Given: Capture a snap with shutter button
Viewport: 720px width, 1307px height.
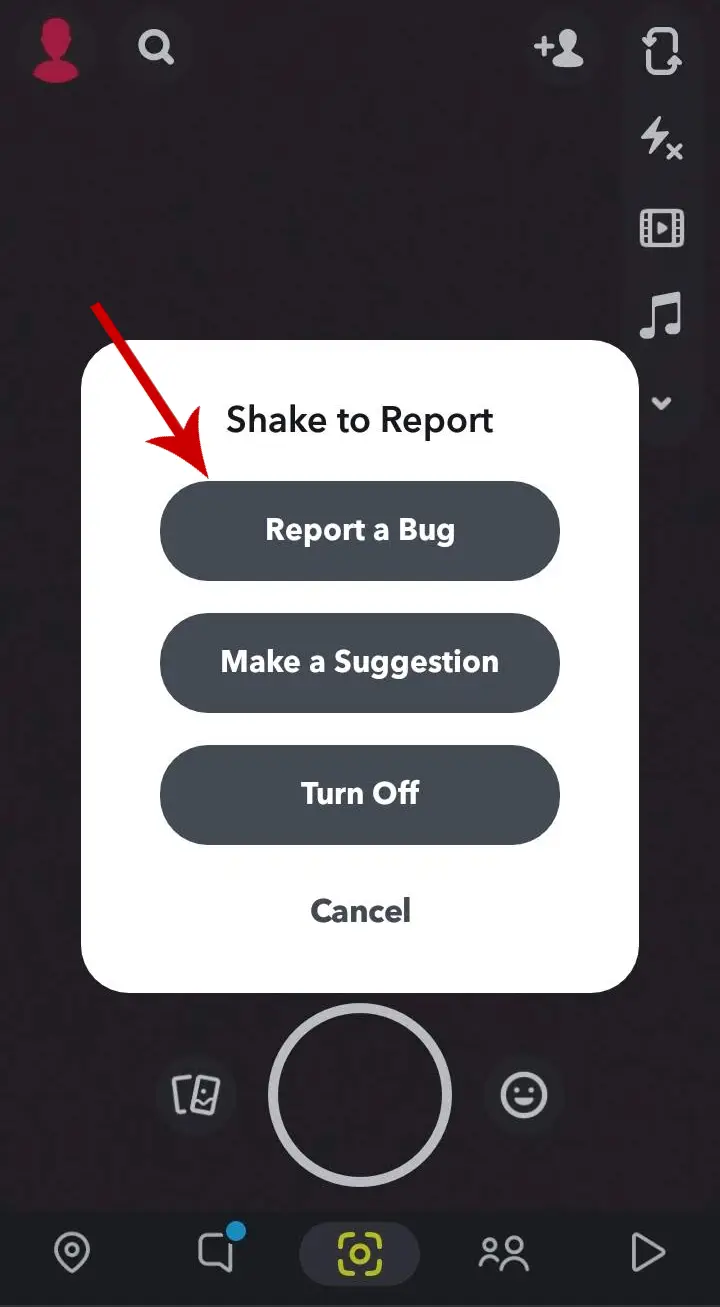Looking at the screenshot, I should coord(360,1095).
